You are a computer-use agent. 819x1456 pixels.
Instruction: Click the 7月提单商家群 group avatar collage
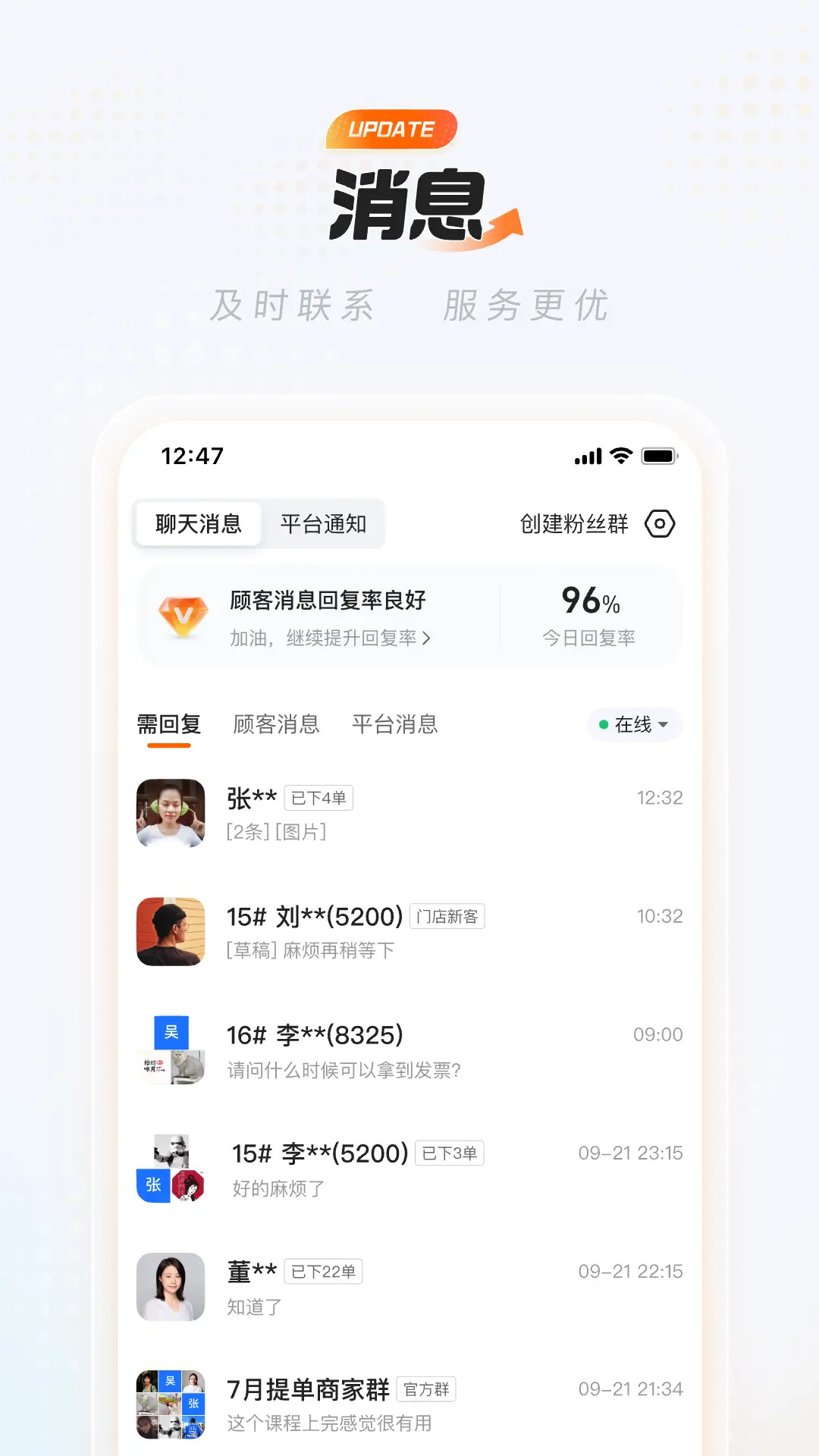click(171, 1404)
